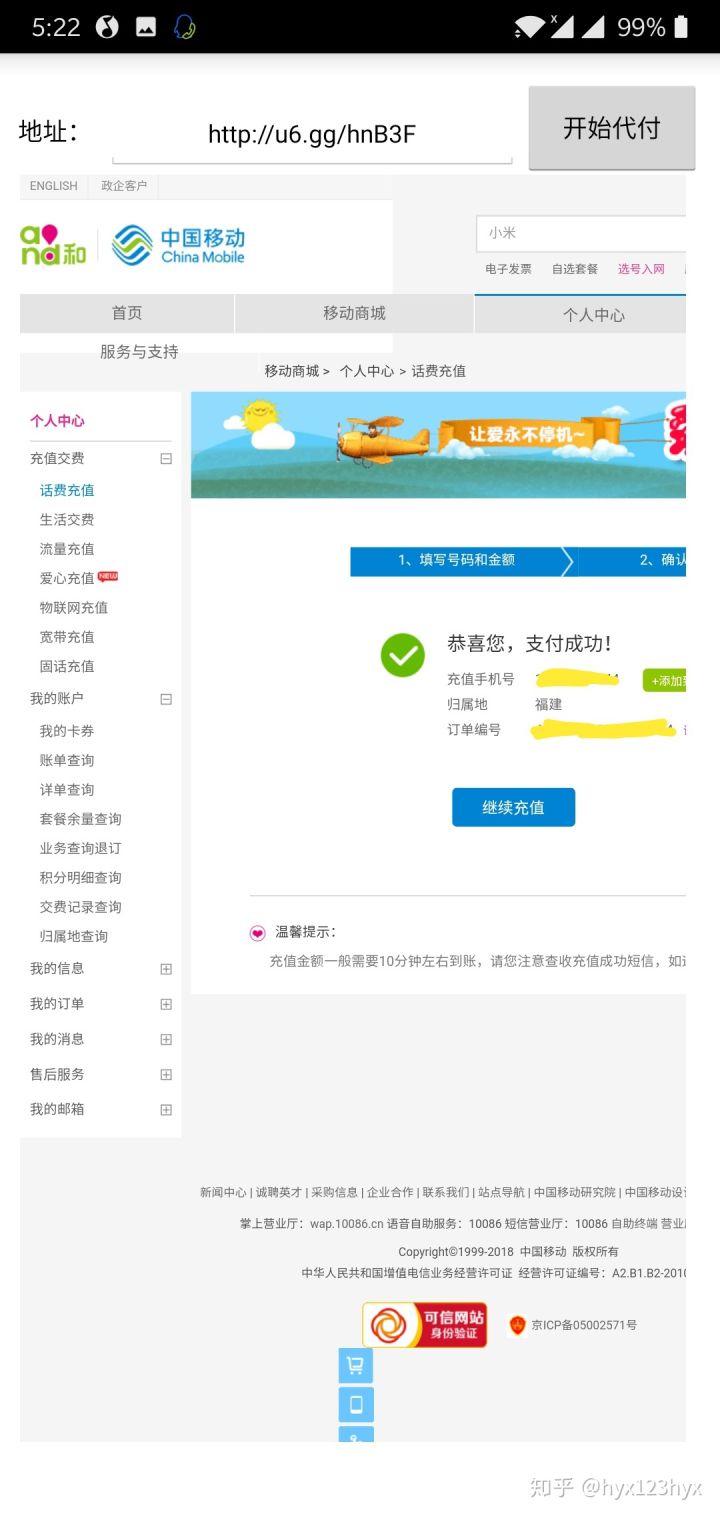
Task: Open the 移动商城 tab
Action: point(354,313)
